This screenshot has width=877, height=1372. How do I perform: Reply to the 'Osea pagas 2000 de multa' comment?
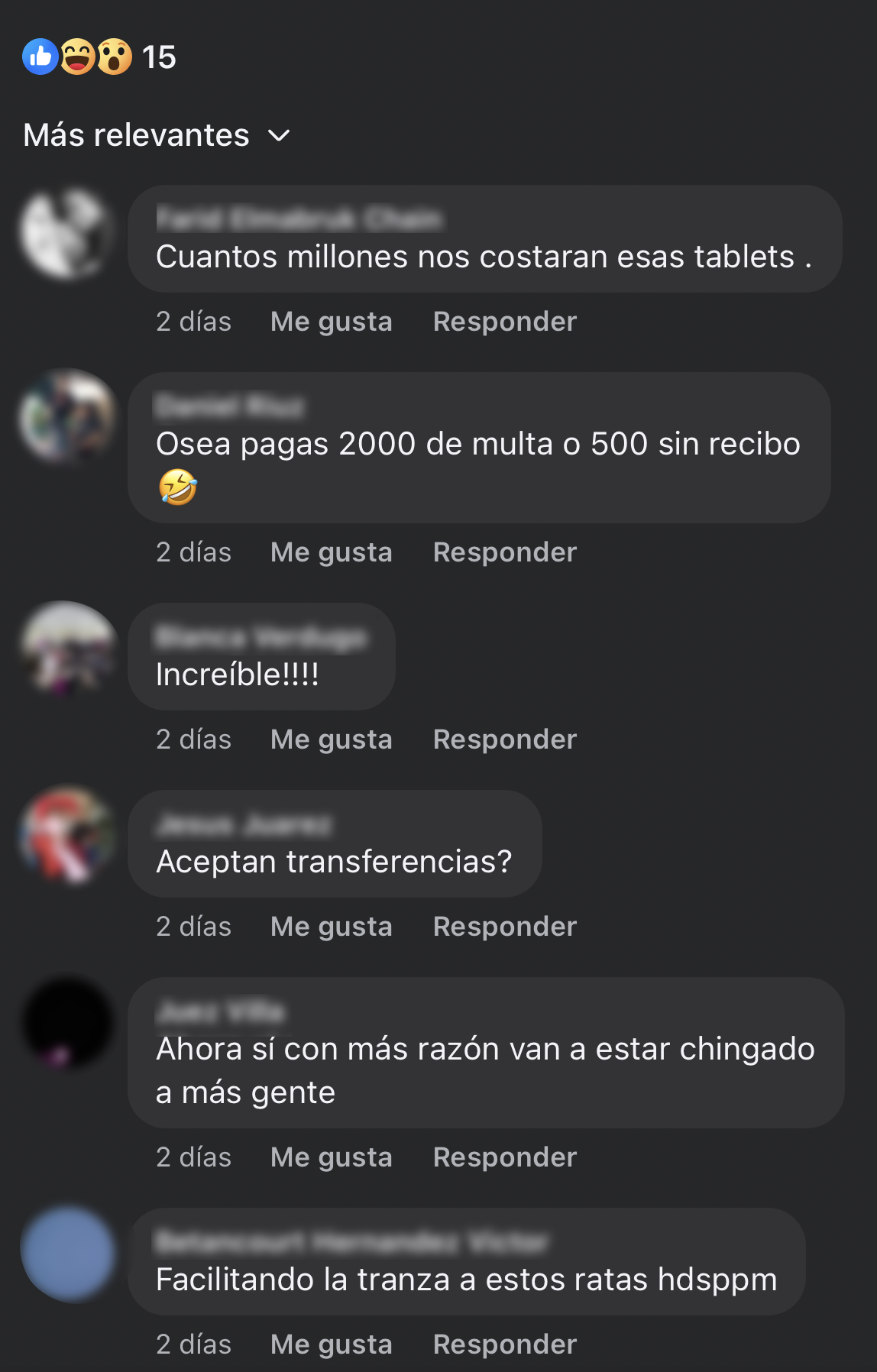coord(504,552)
